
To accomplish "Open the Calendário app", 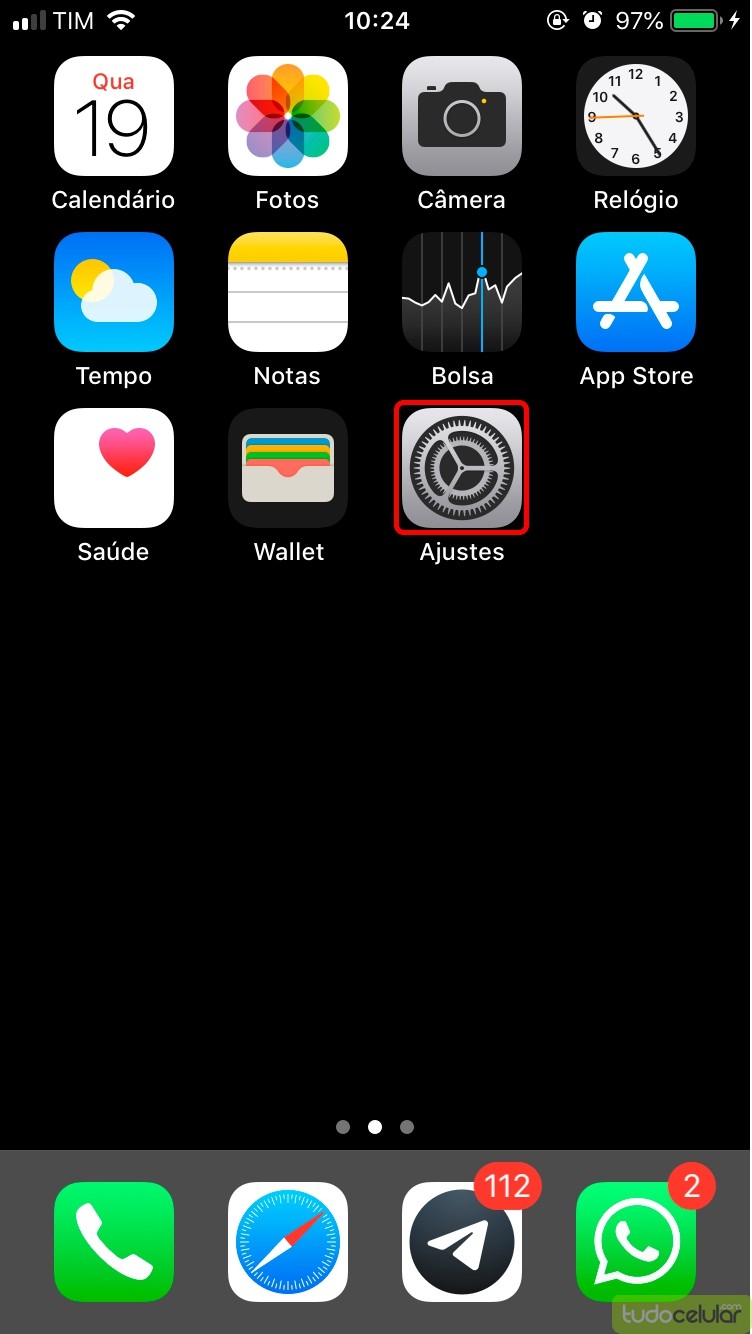I will pyautogui.click(x=114, y=116).
